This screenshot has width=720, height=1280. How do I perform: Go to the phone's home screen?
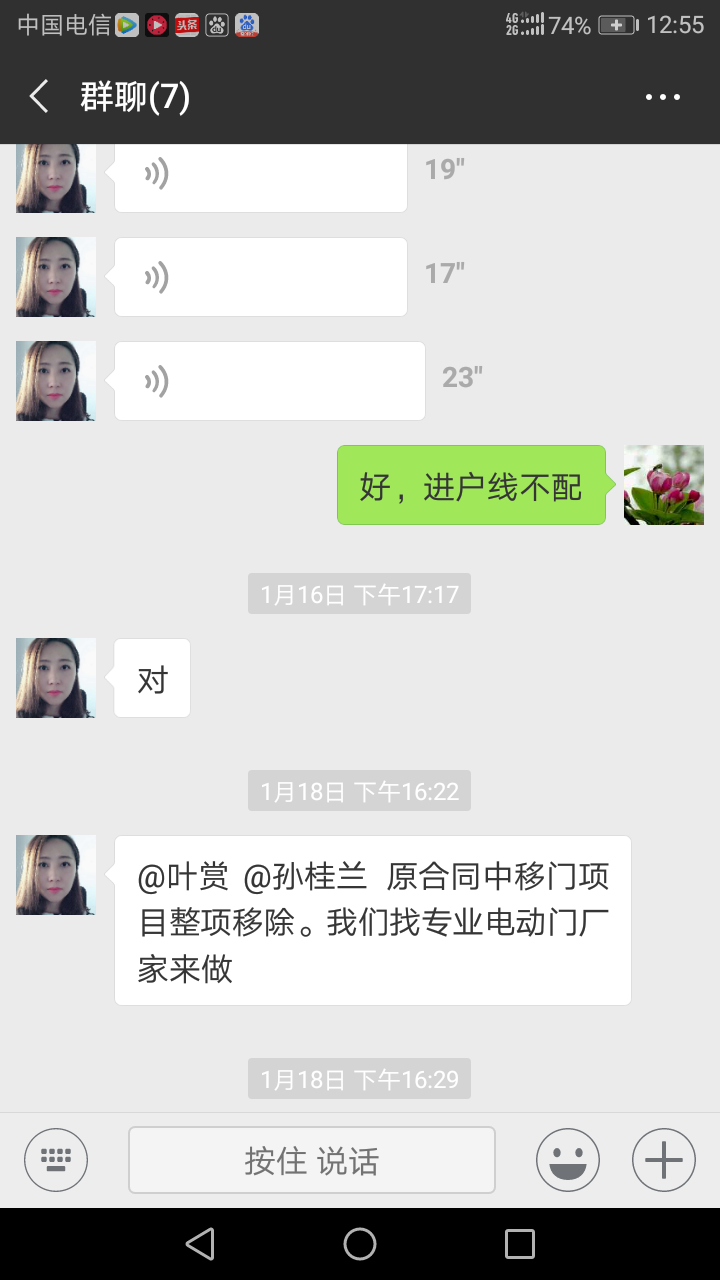[x=360, y=1244]
